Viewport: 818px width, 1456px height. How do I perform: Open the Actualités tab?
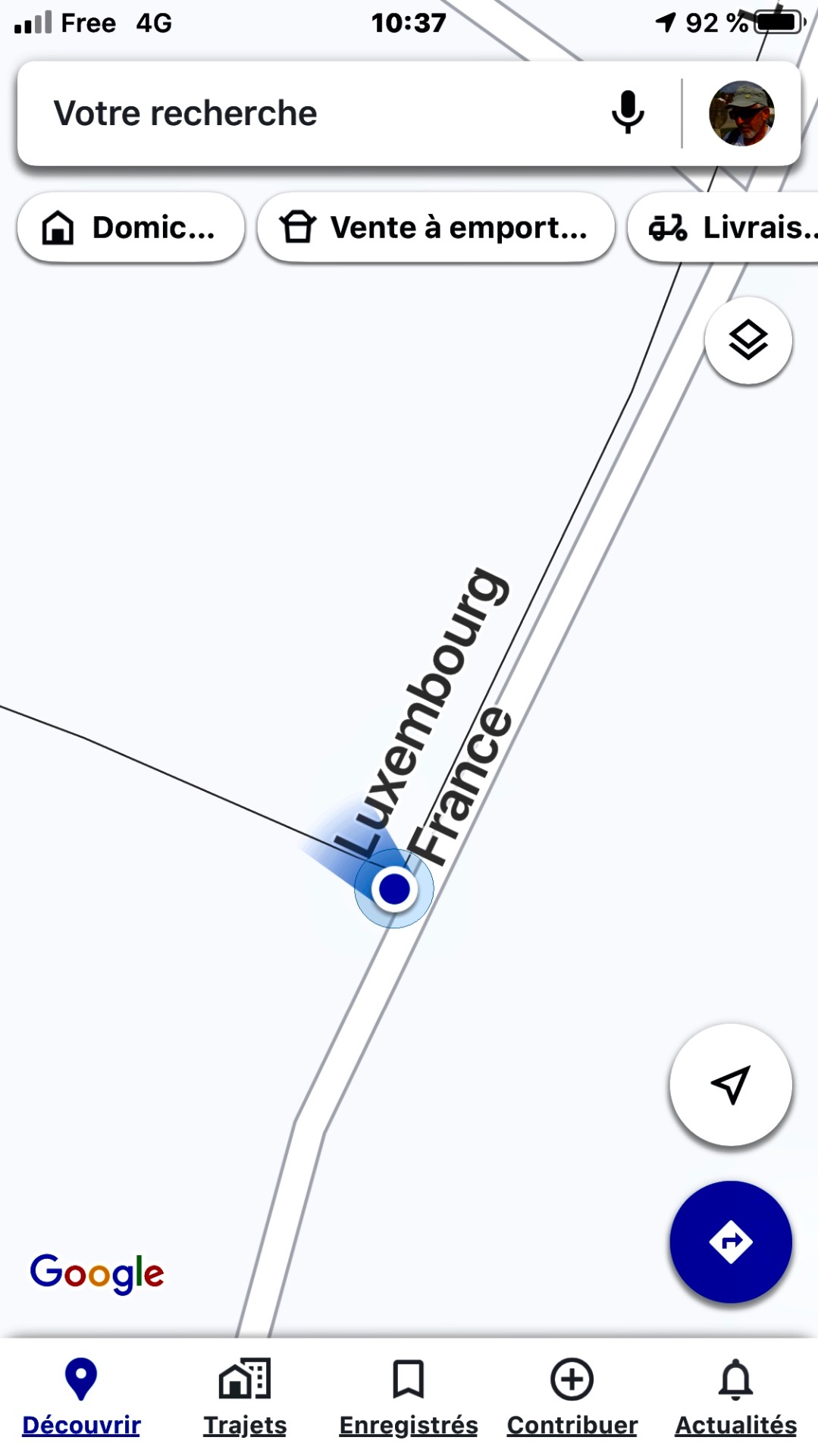735,1397
